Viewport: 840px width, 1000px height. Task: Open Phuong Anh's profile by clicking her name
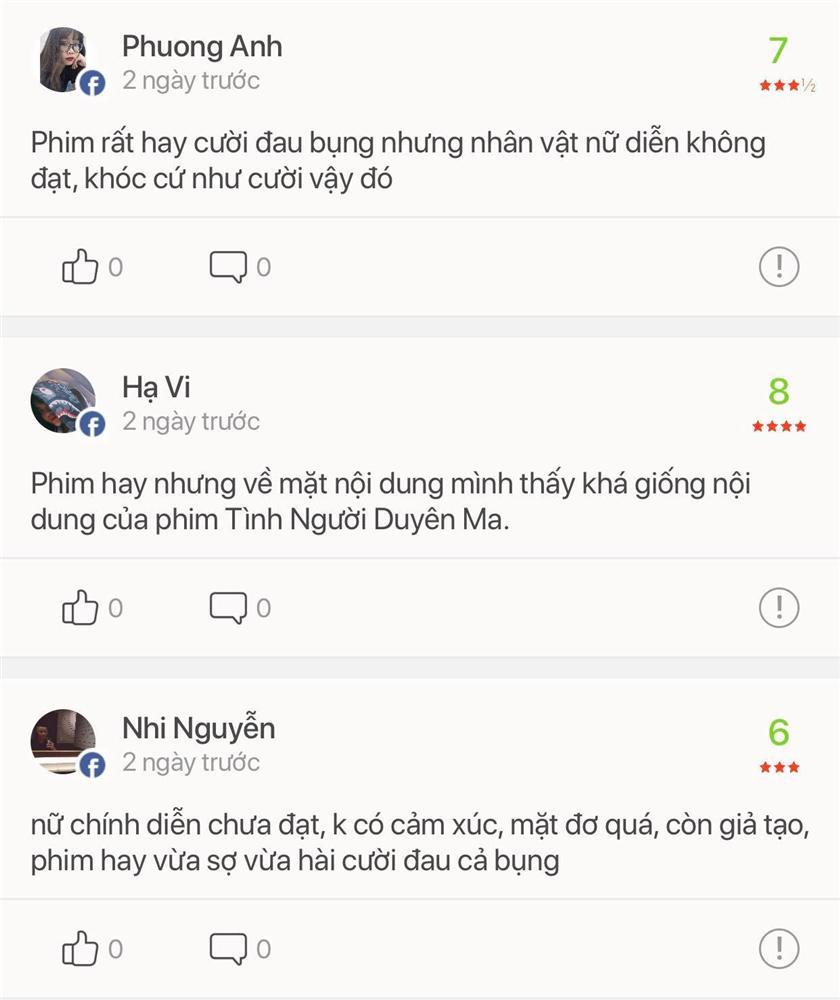pyautogui.click(x=202, y=46)
